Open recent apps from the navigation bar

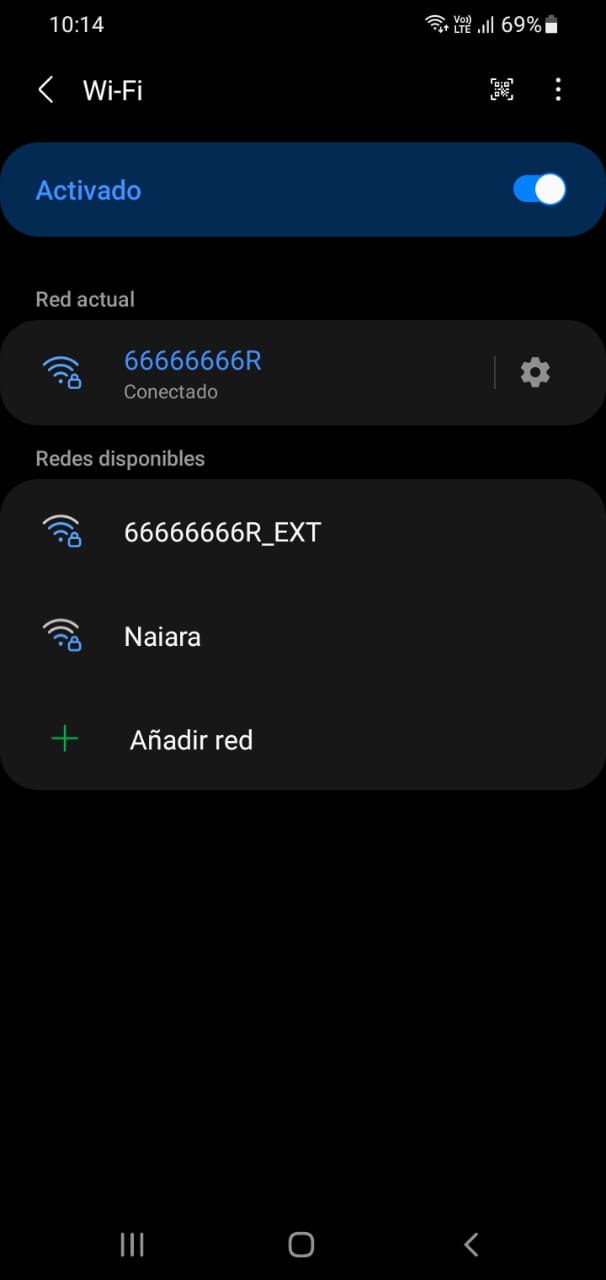tap(132, 1244)
